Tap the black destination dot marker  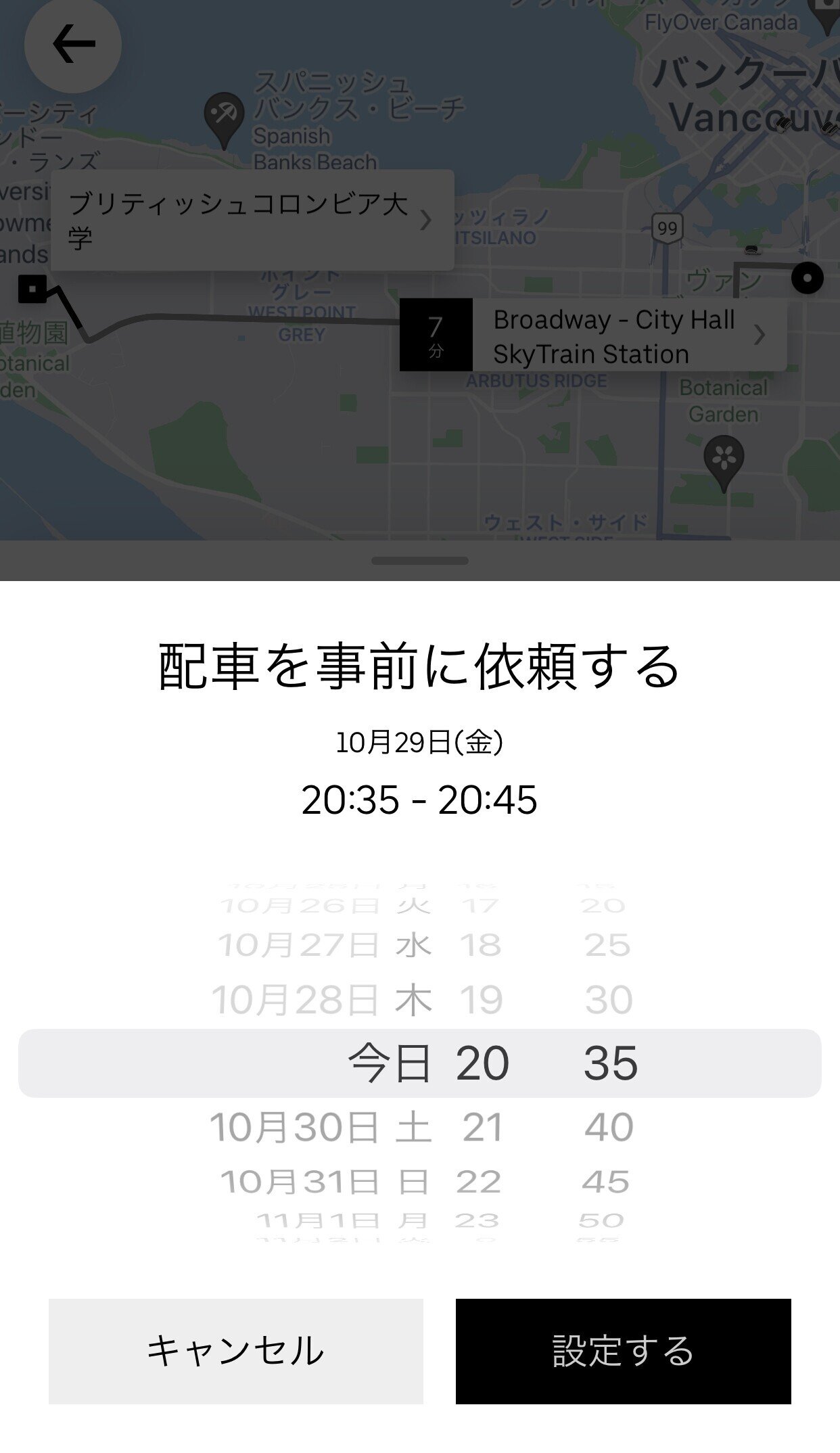[x=807, y=279]
